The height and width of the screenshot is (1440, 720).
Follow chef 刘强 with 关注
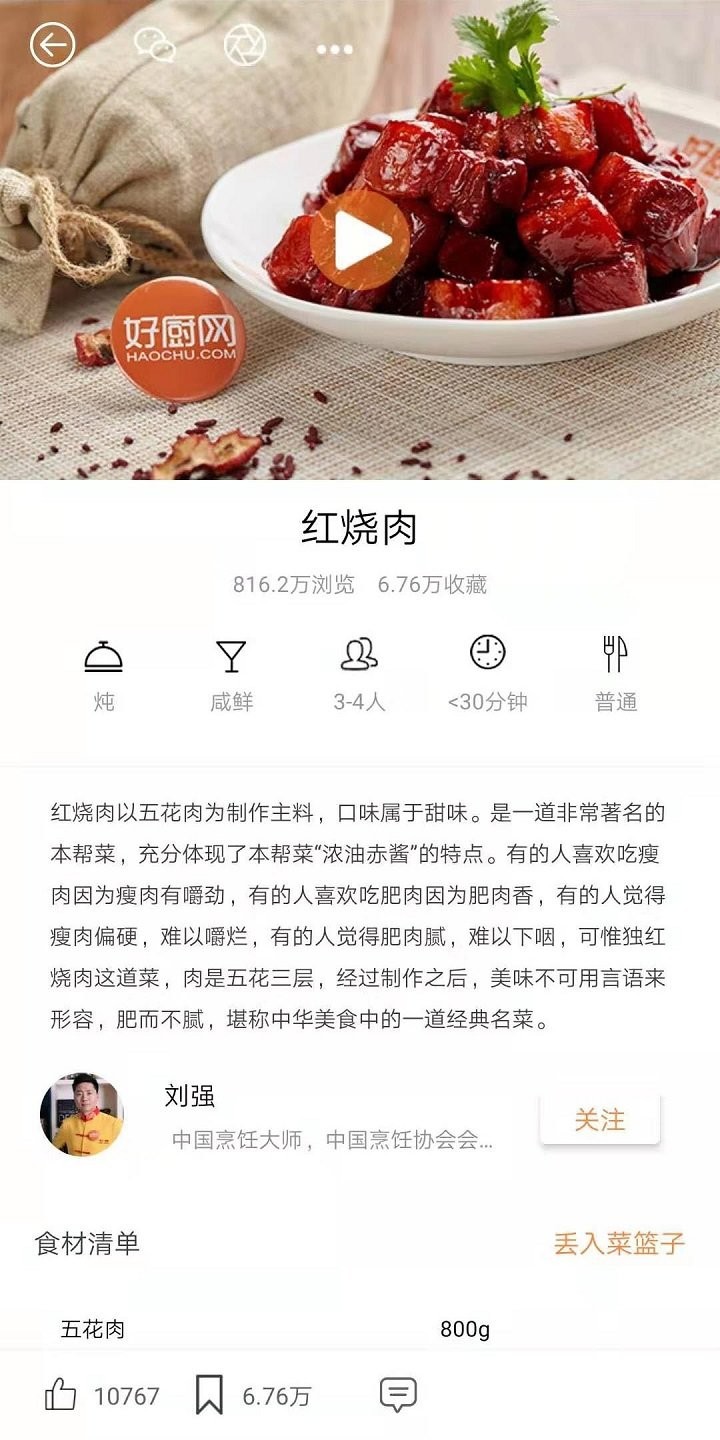pos(599,1120)
